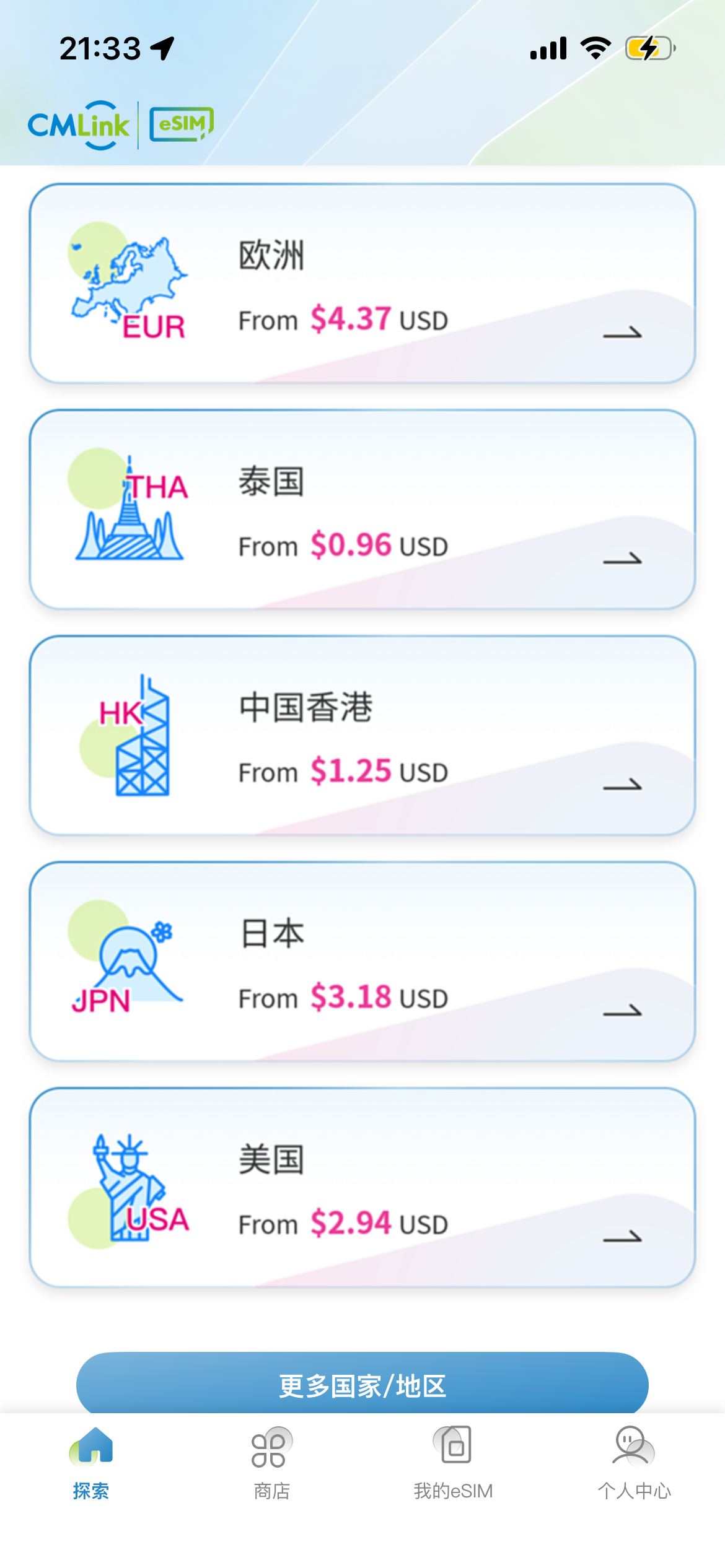Select the 中国香港 (Hong Kong) card
Screen dimensions: 725x1568
[362, 736]
